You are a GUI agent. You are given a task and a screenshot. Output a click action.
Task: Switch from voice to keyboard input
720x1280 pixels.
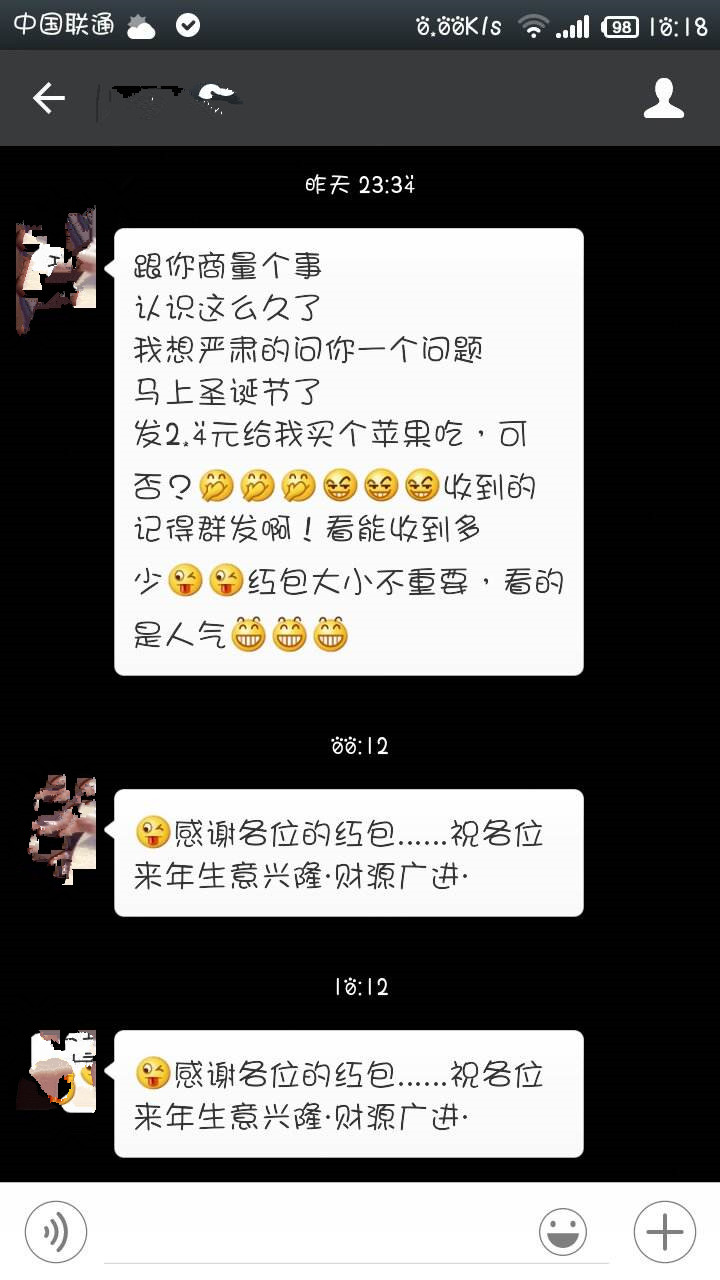point(55,1231)
